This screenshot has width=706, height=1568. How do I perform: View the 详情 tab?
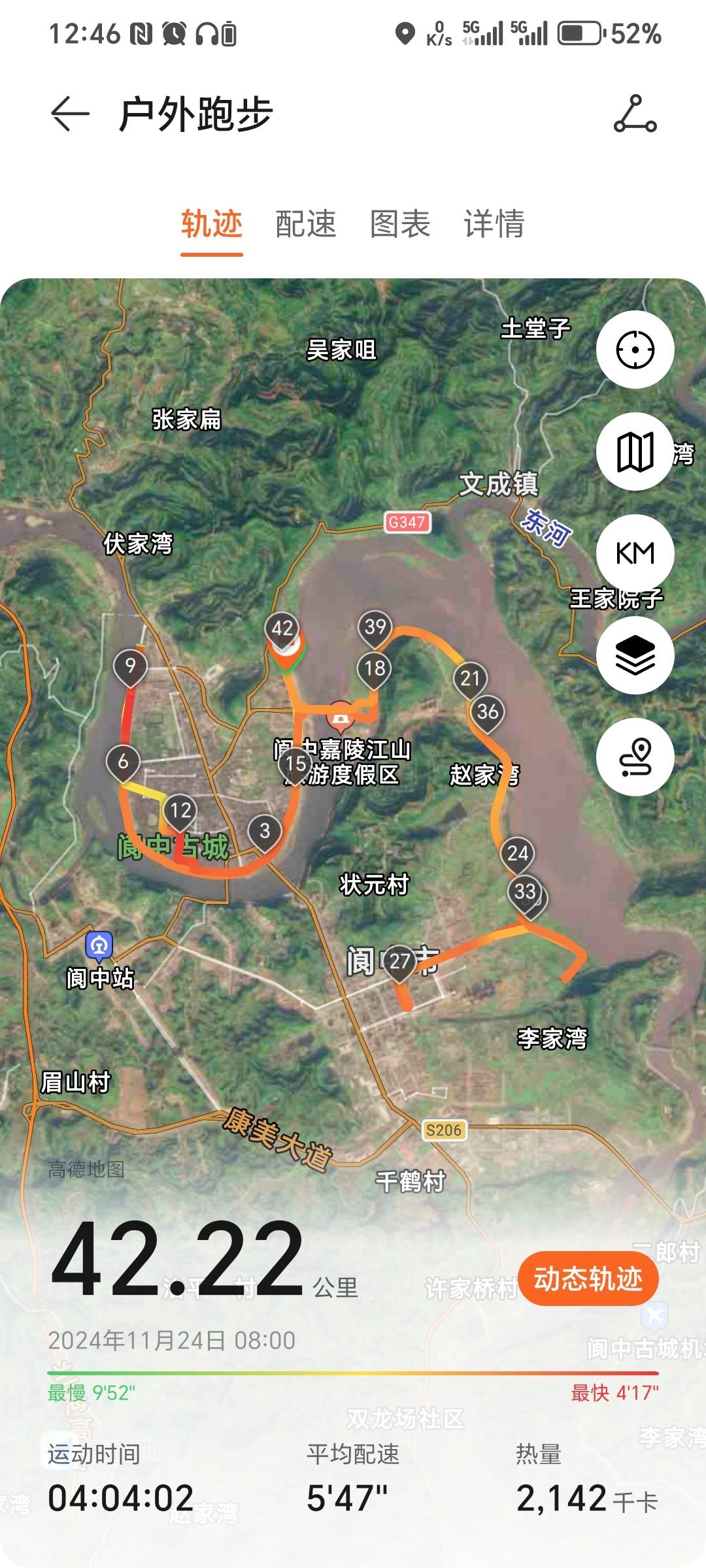click(494, 224)
